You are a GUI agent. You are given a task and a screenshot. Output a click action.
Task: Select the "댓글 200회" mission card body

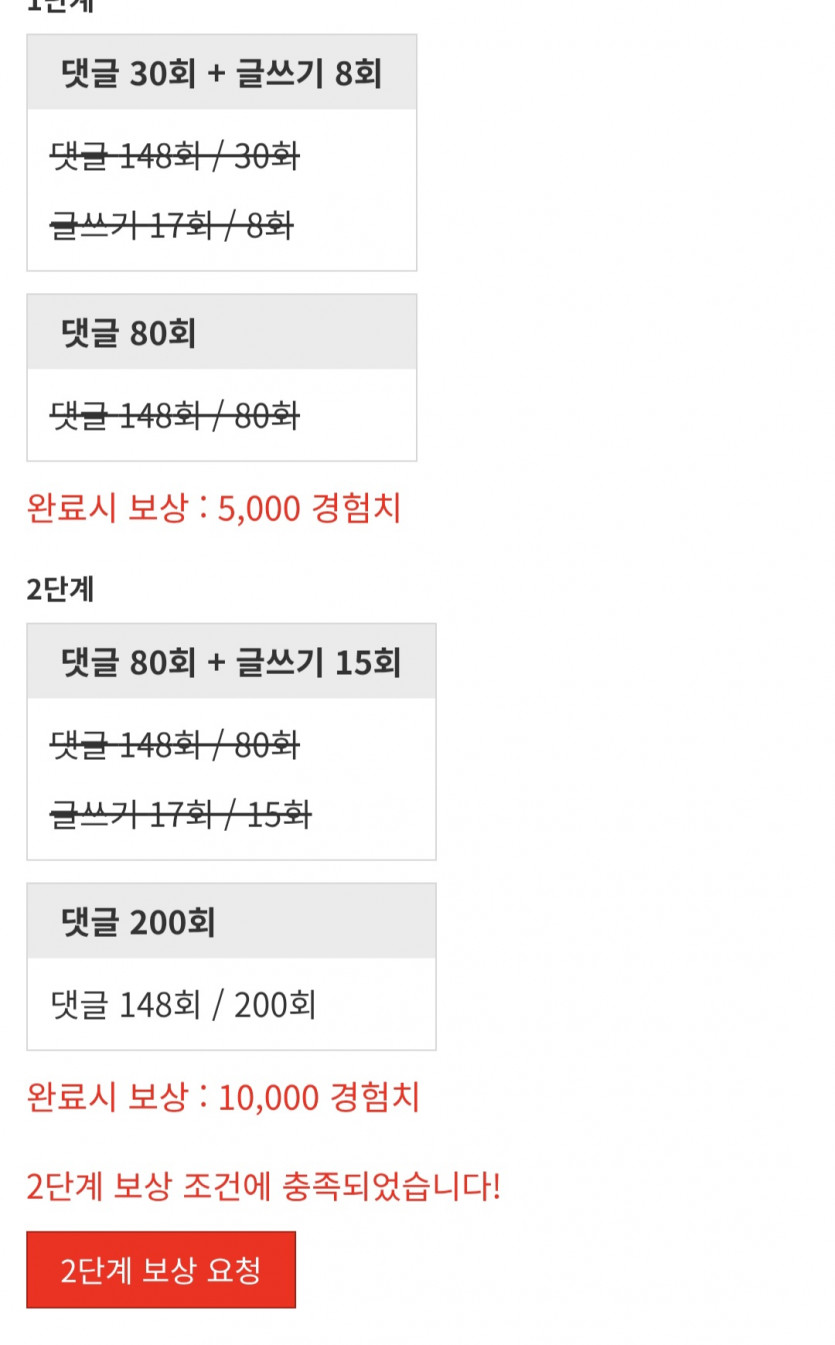pyautogui.click(x=231, y=1003)
